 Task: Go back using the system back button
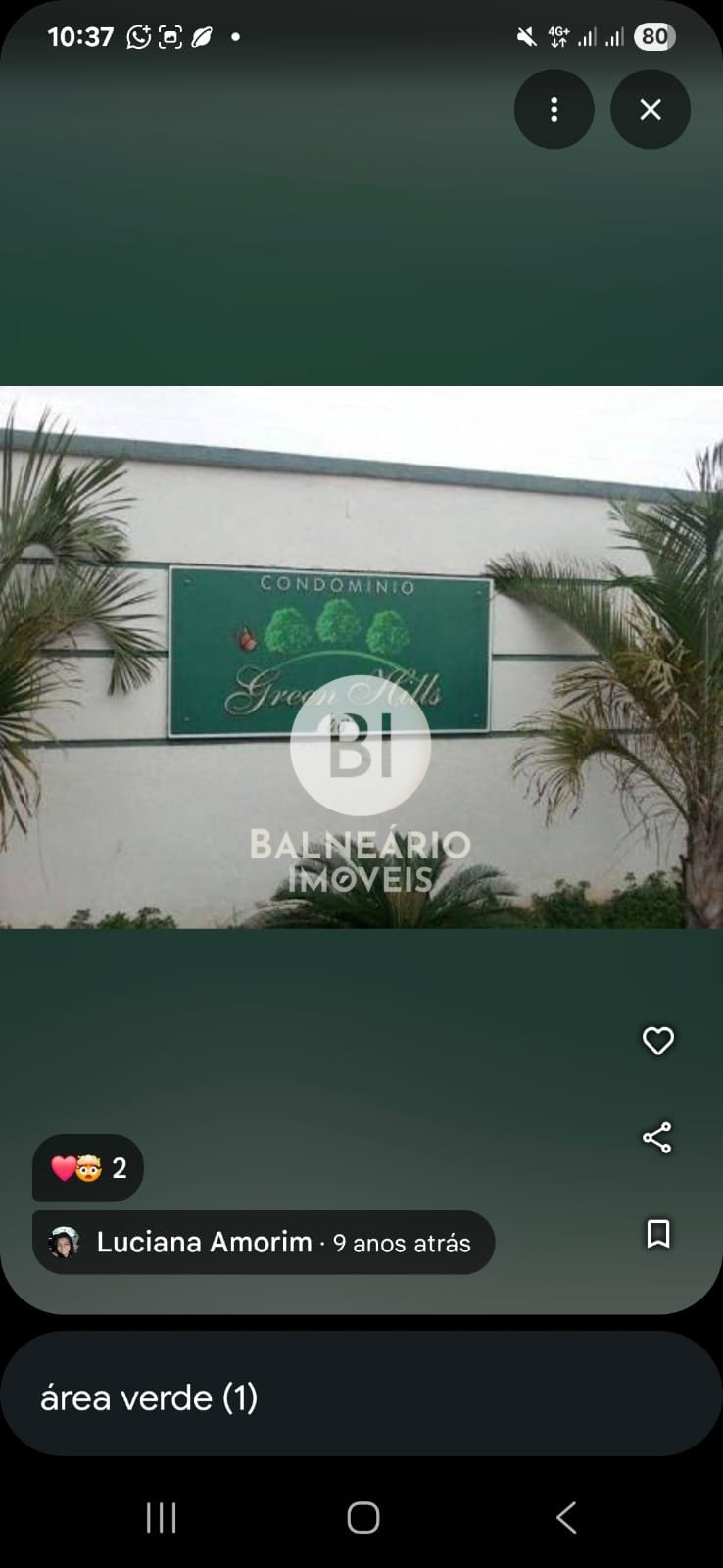pyautogui.click(x=565, y=1517)
